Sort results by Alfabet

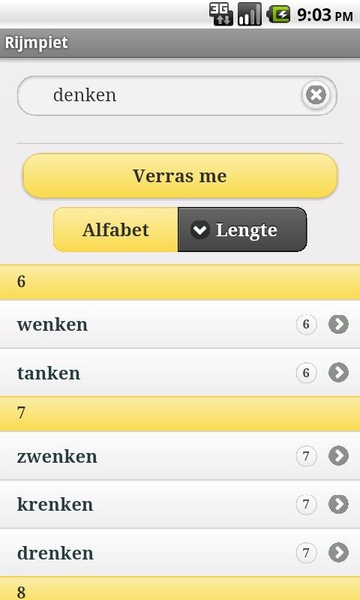(116, 230)
